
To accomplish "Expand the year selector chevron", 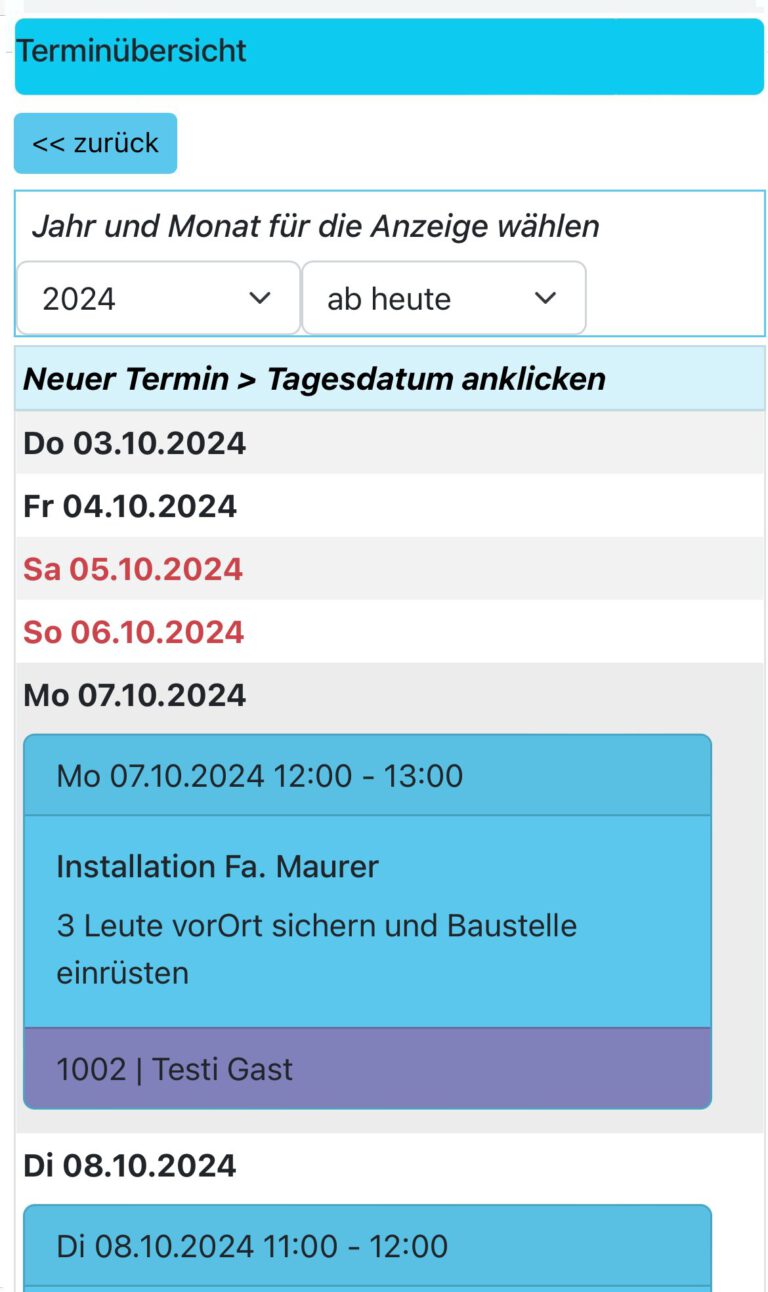I will [x=262, y=298].
